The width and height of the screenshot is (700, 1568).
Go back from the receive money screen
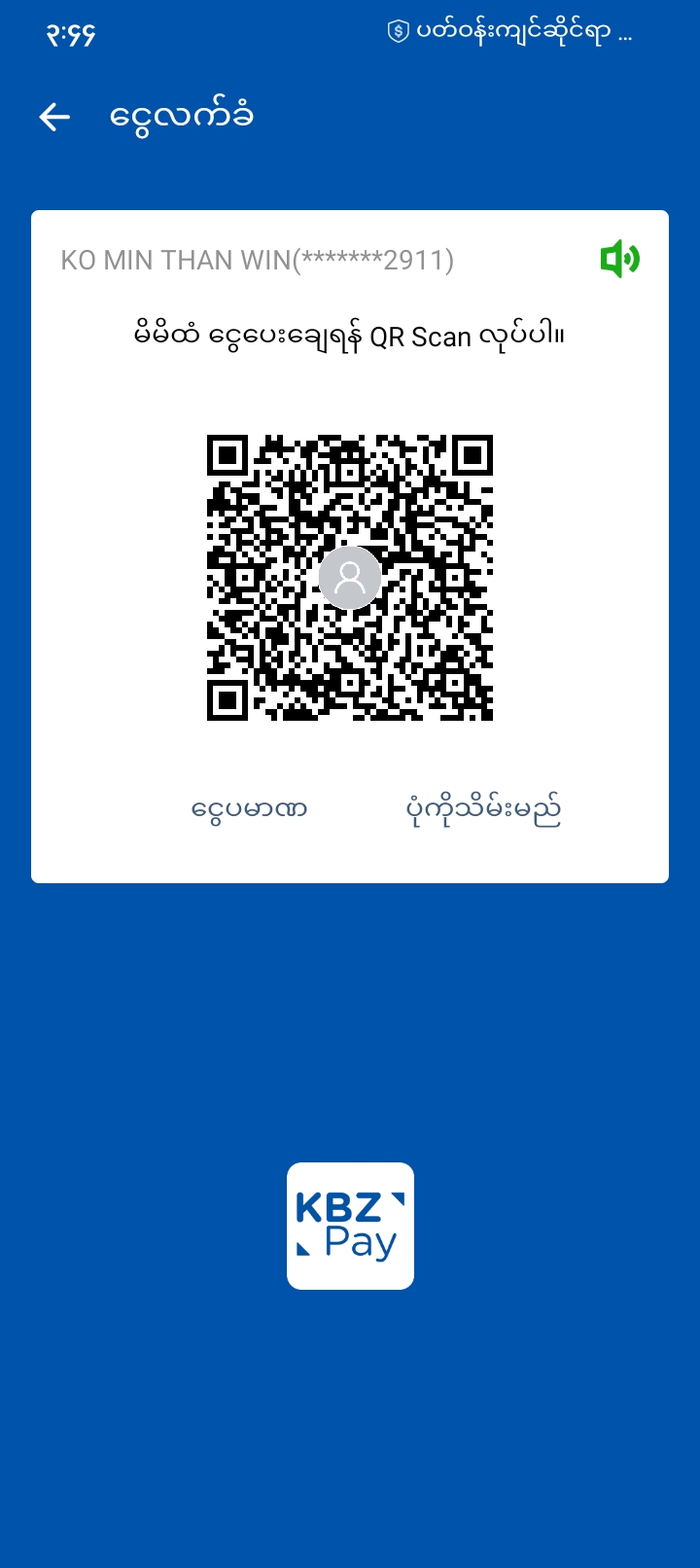pyautogui.click(x=54, y=118)
